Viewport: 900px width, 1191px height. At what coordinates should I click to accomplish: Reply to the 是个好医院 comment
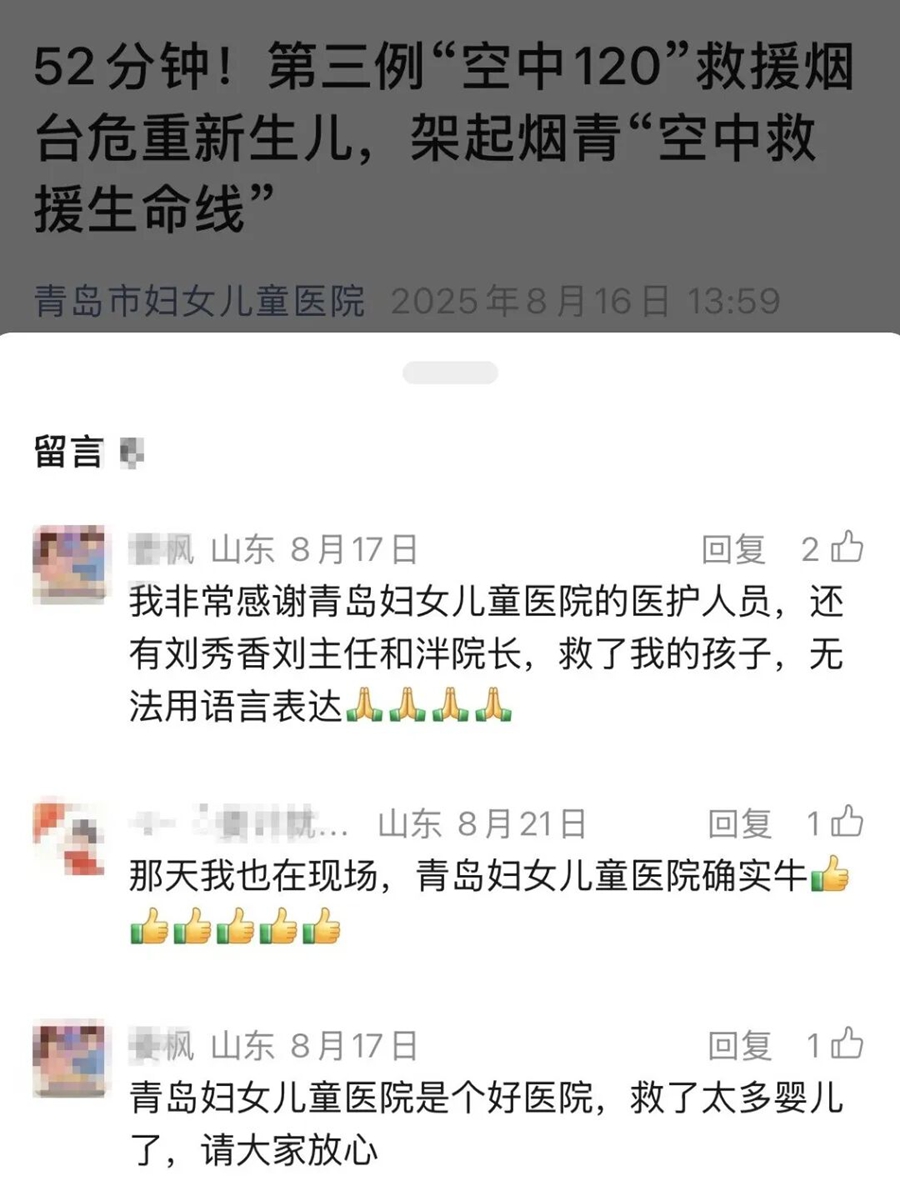[740, 1046]
